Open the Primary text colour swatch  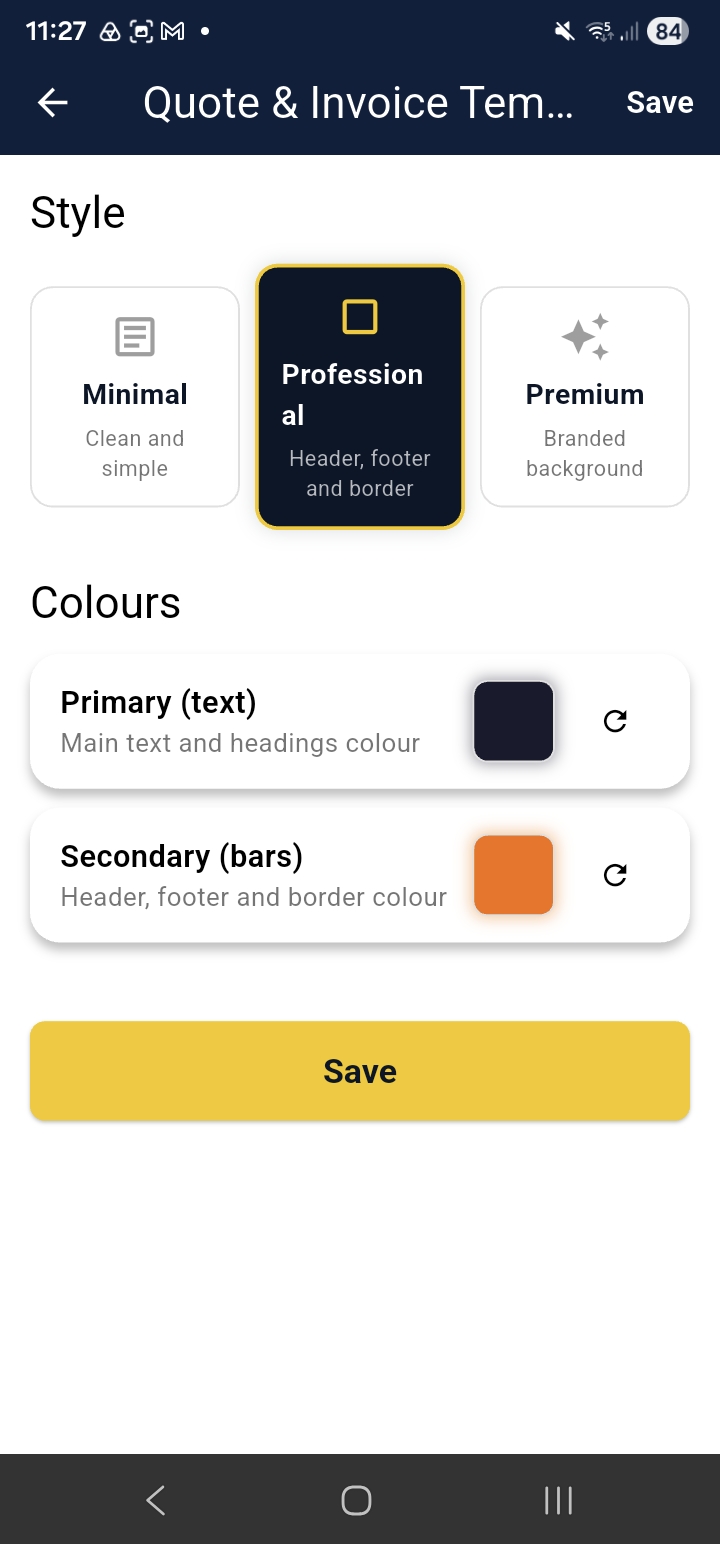514,721
